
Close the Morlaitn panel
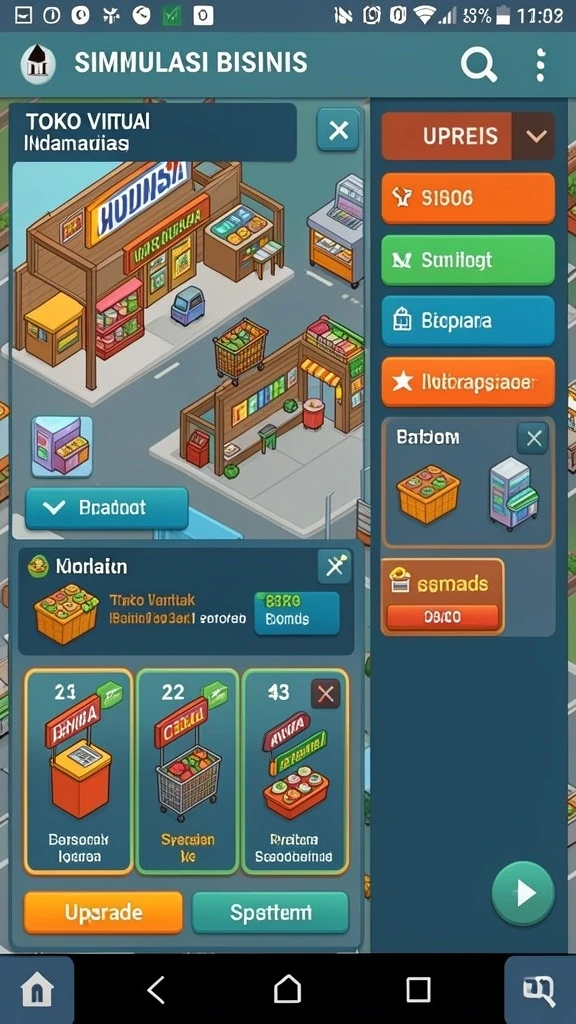334,566
